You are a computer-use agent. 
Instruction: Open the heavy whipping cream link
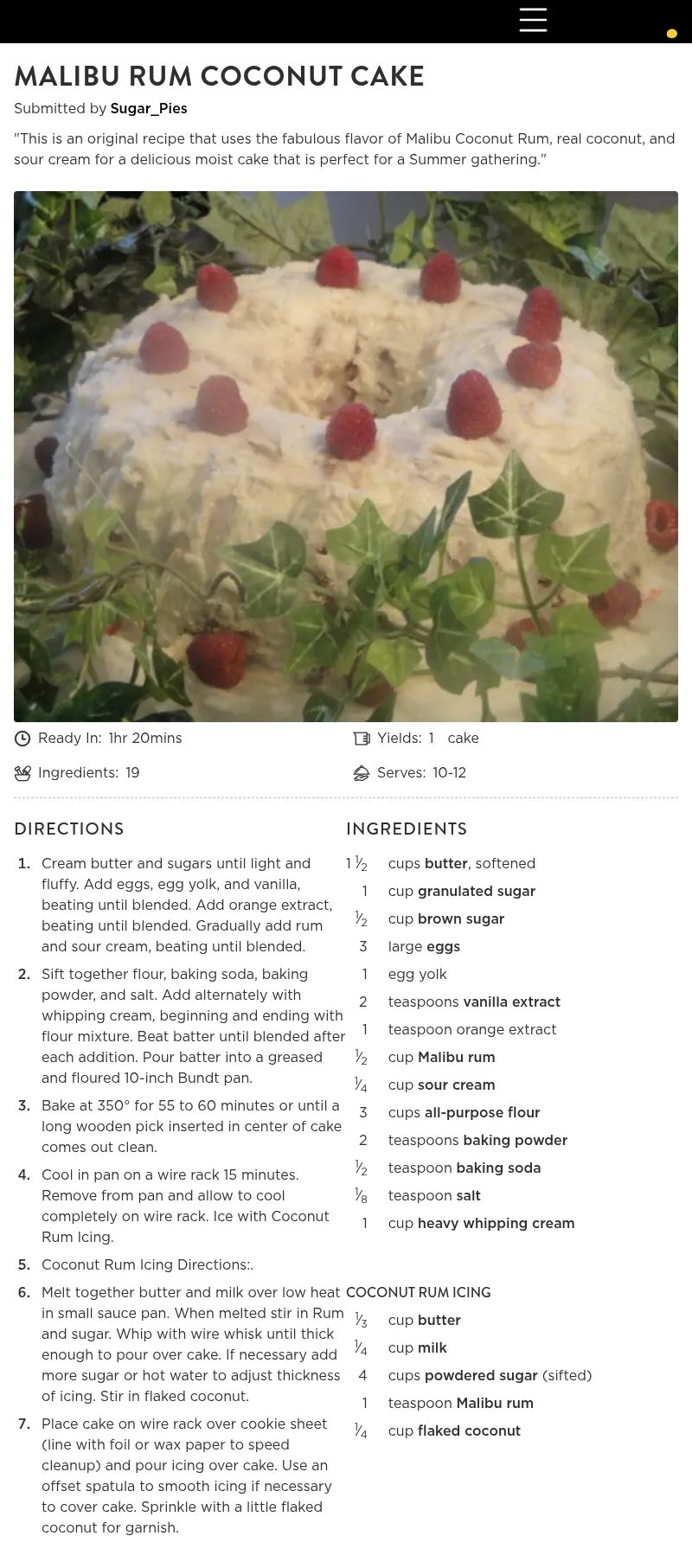point(496,1224)
